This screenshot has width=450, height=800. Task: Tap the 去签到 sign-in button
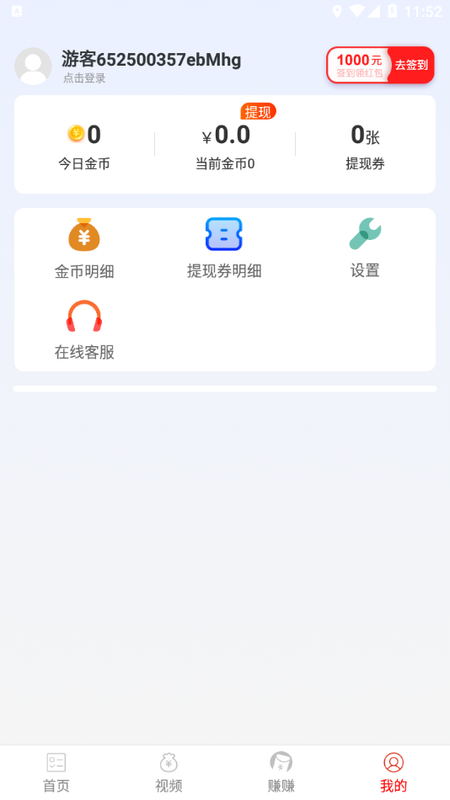point(411,65)
